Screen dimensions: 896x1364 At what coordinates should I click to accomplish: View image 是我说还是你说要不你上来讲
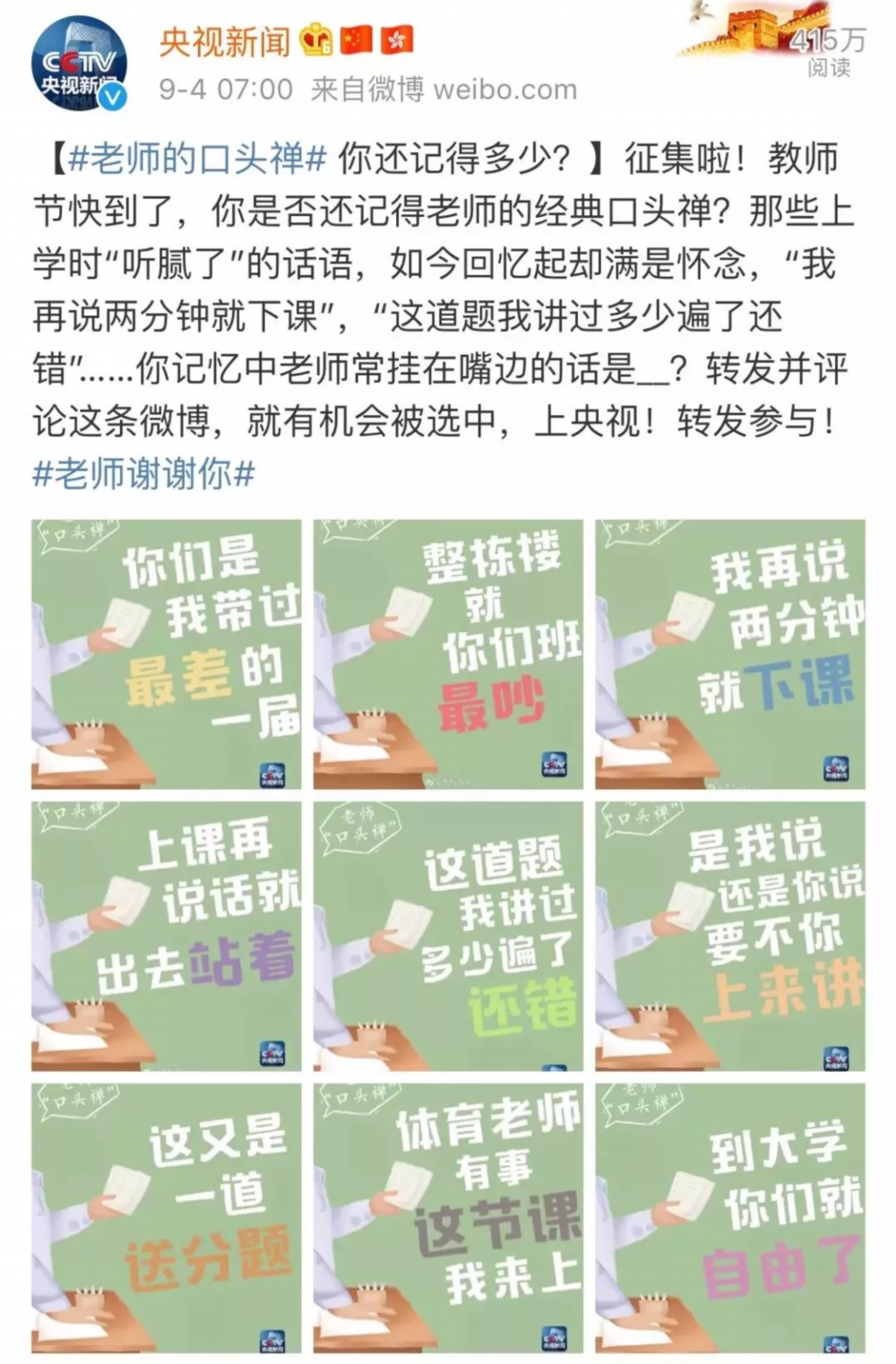point(730,937)
